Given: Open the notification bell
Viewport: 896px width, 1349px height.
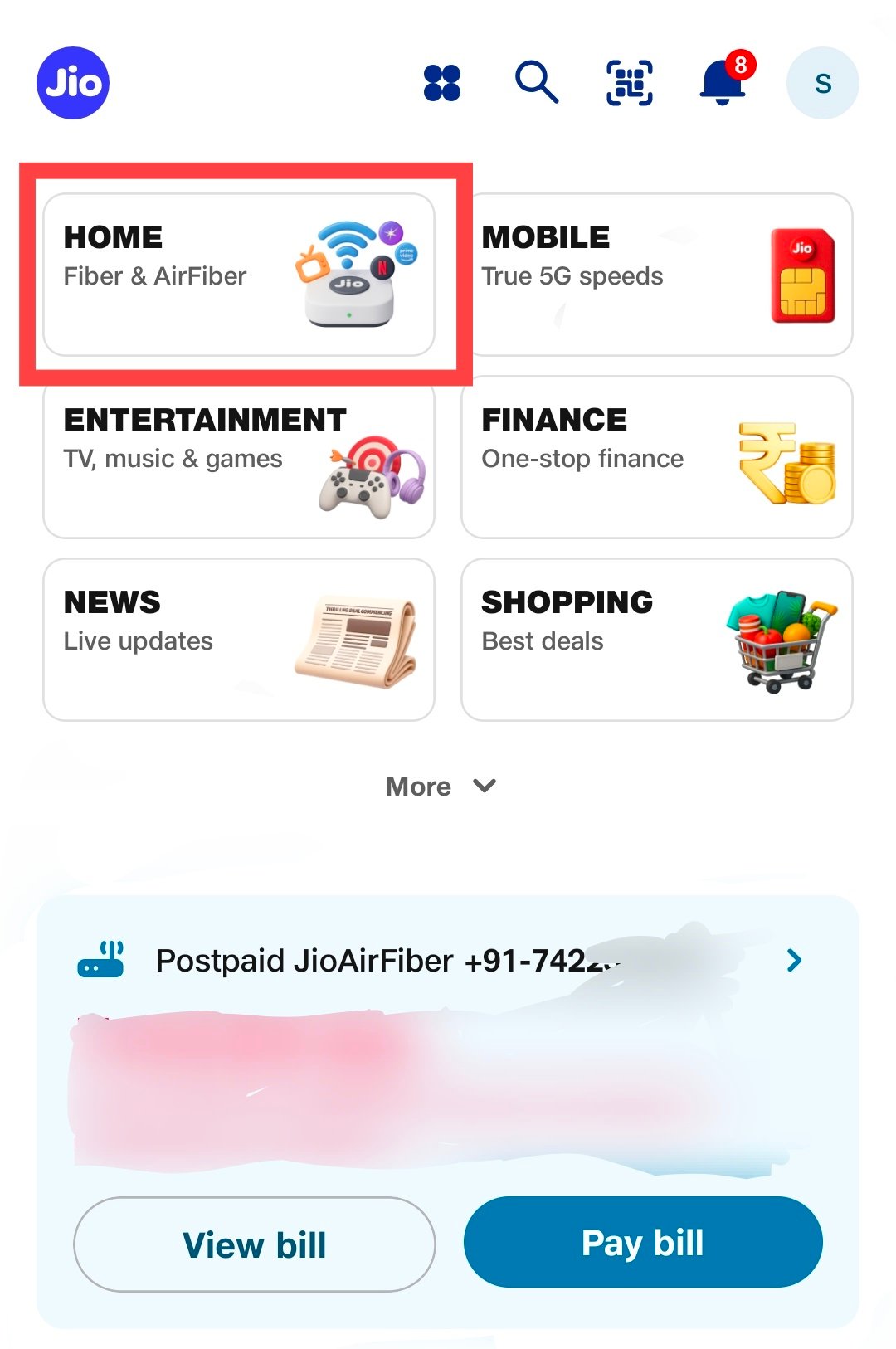Looking at the screenshot, I should (x=721, y=85).
